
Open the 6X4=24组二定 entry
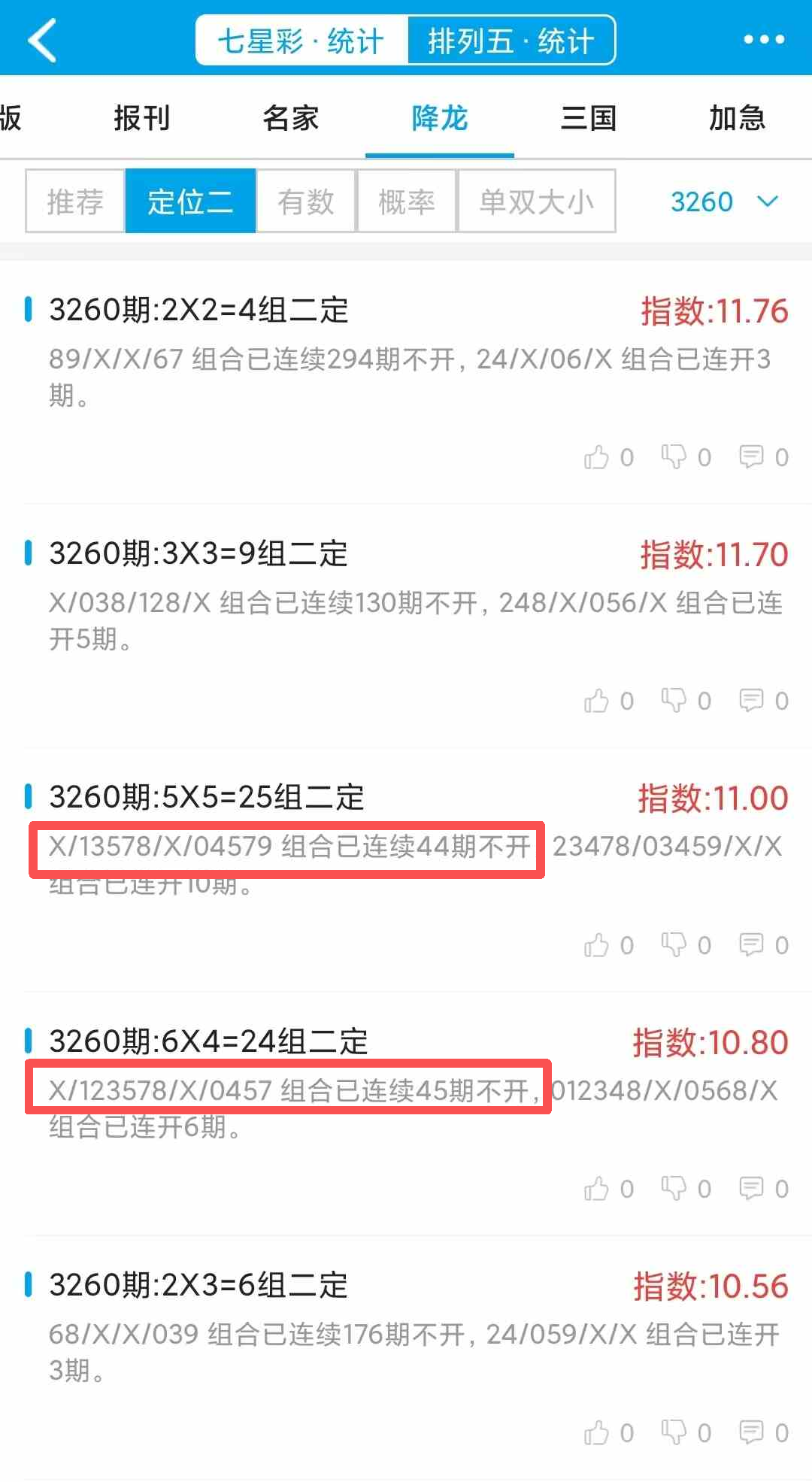point(209,1041)
